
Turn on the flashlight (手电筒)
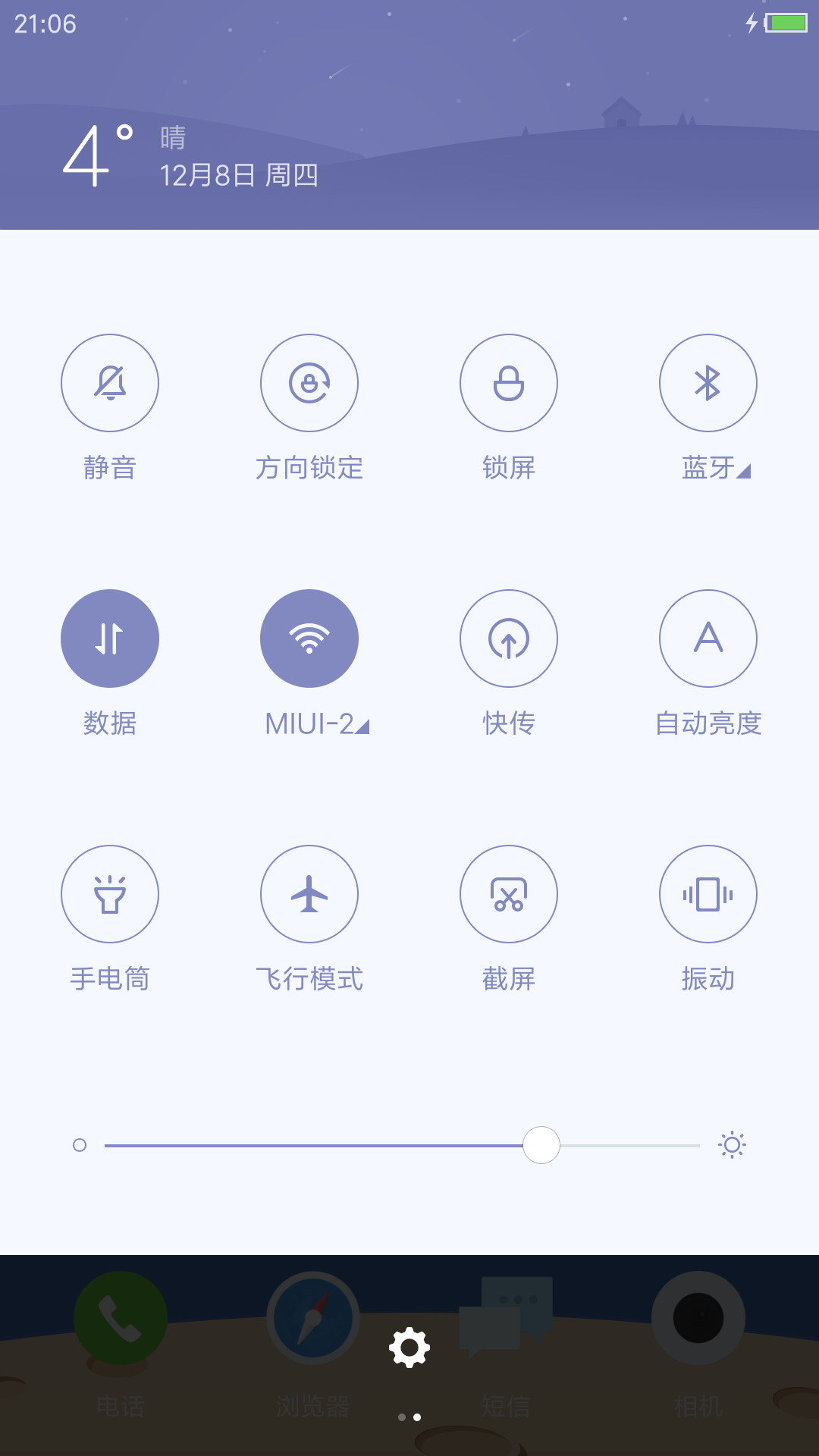[x=110, y=894]
